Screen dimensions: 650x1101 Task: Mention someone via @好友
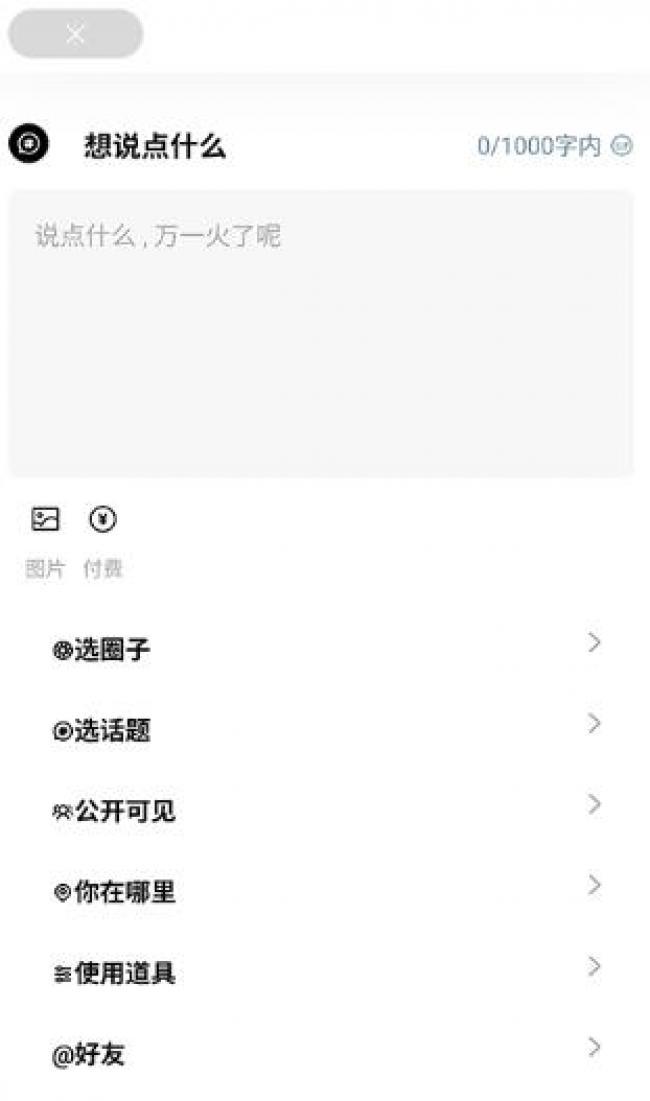pos(325,1054)
